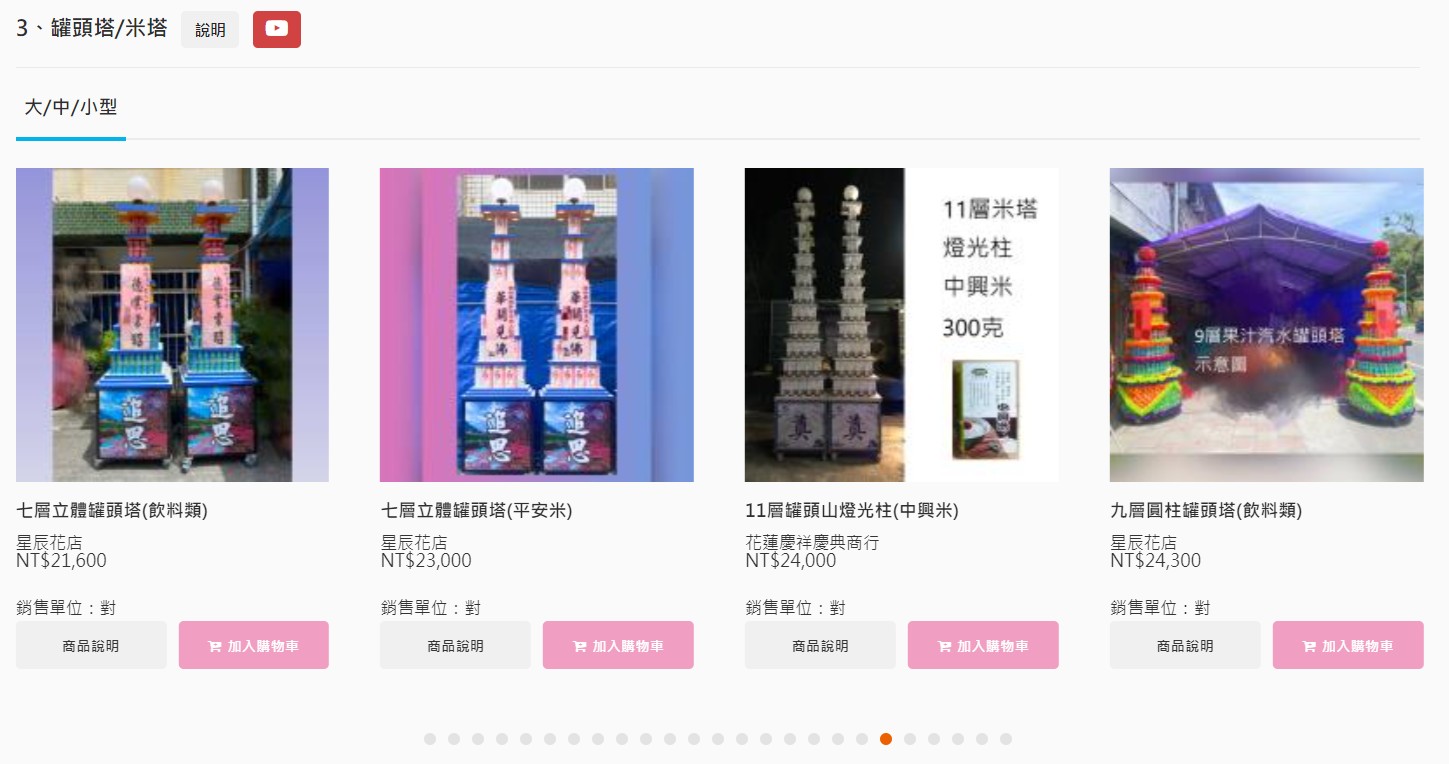Screen dimensions: 1449x764
Task: Open the 七層立體罐頭塔(飲料類) product image
Action: tap(172, 325)
